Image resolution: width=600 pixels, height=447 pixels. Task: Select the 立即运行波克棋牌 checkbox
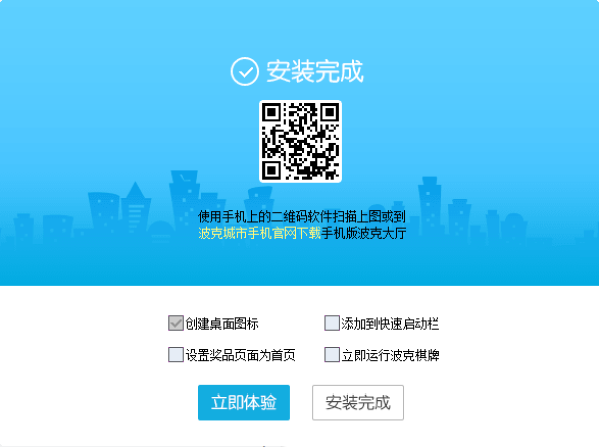[332, 354]
